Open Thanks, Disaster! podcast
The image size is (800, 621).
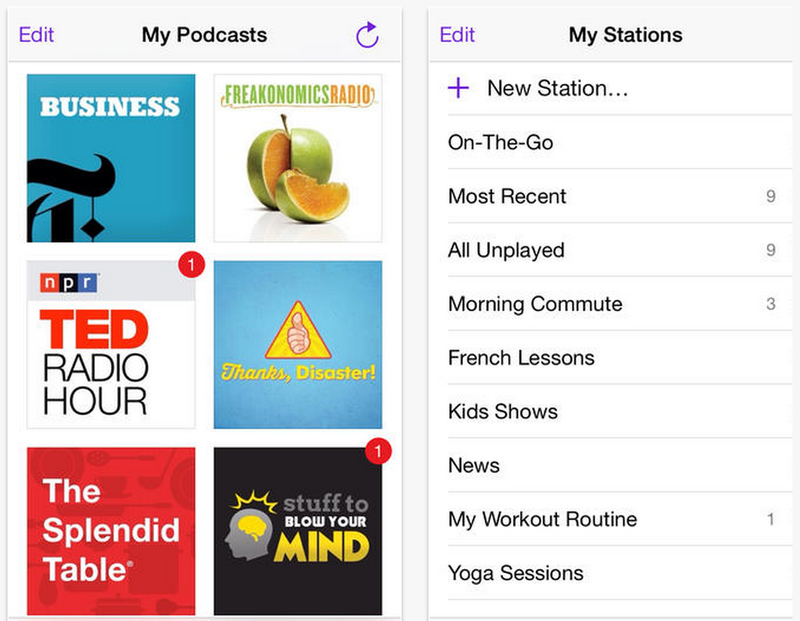click(298, 344)
